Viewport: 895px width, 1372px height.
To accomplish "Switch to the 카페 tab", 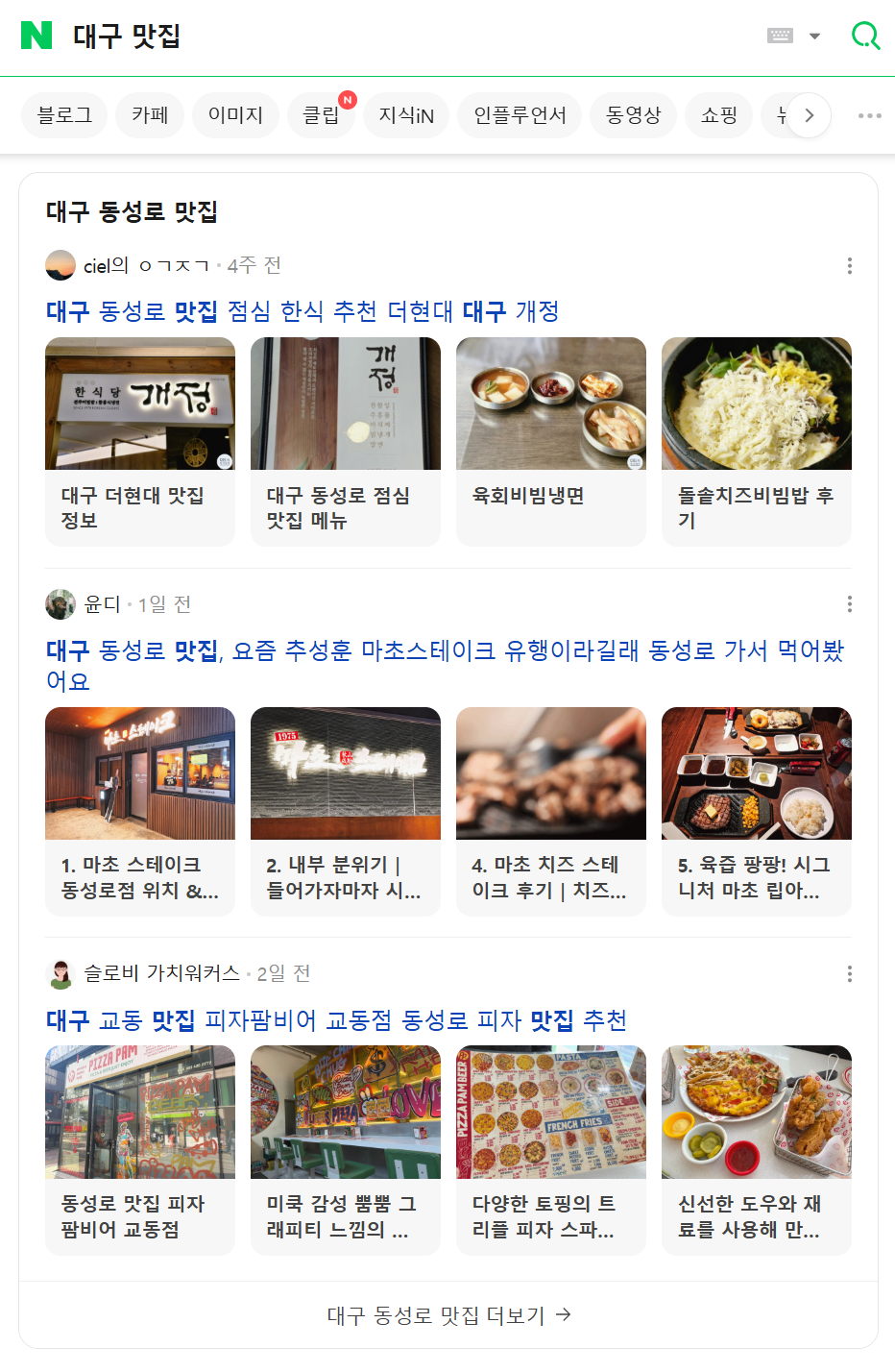I will pyautogui.click(x=150, y=115).
